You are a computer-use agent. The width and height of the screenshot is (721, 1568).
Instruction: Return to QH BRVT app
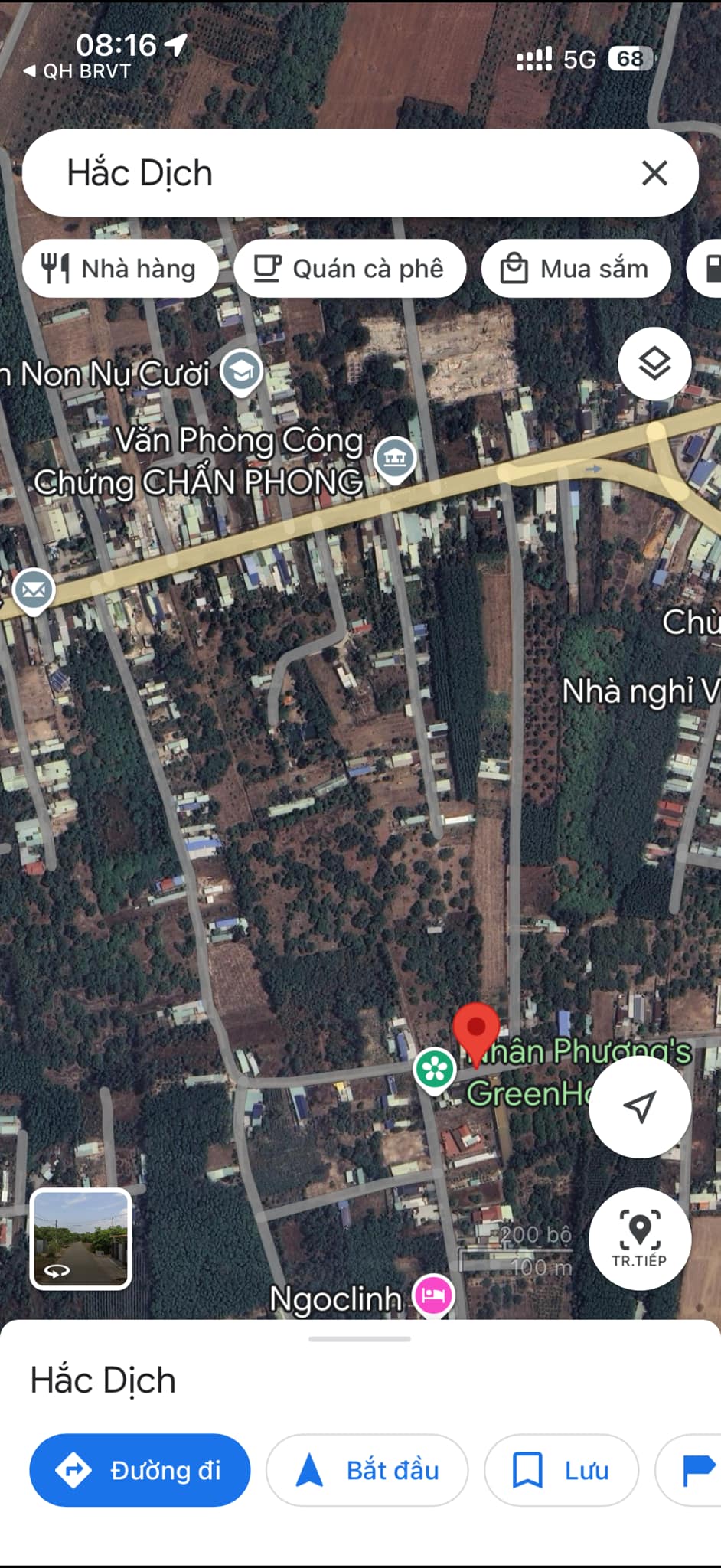pos(77,71)
